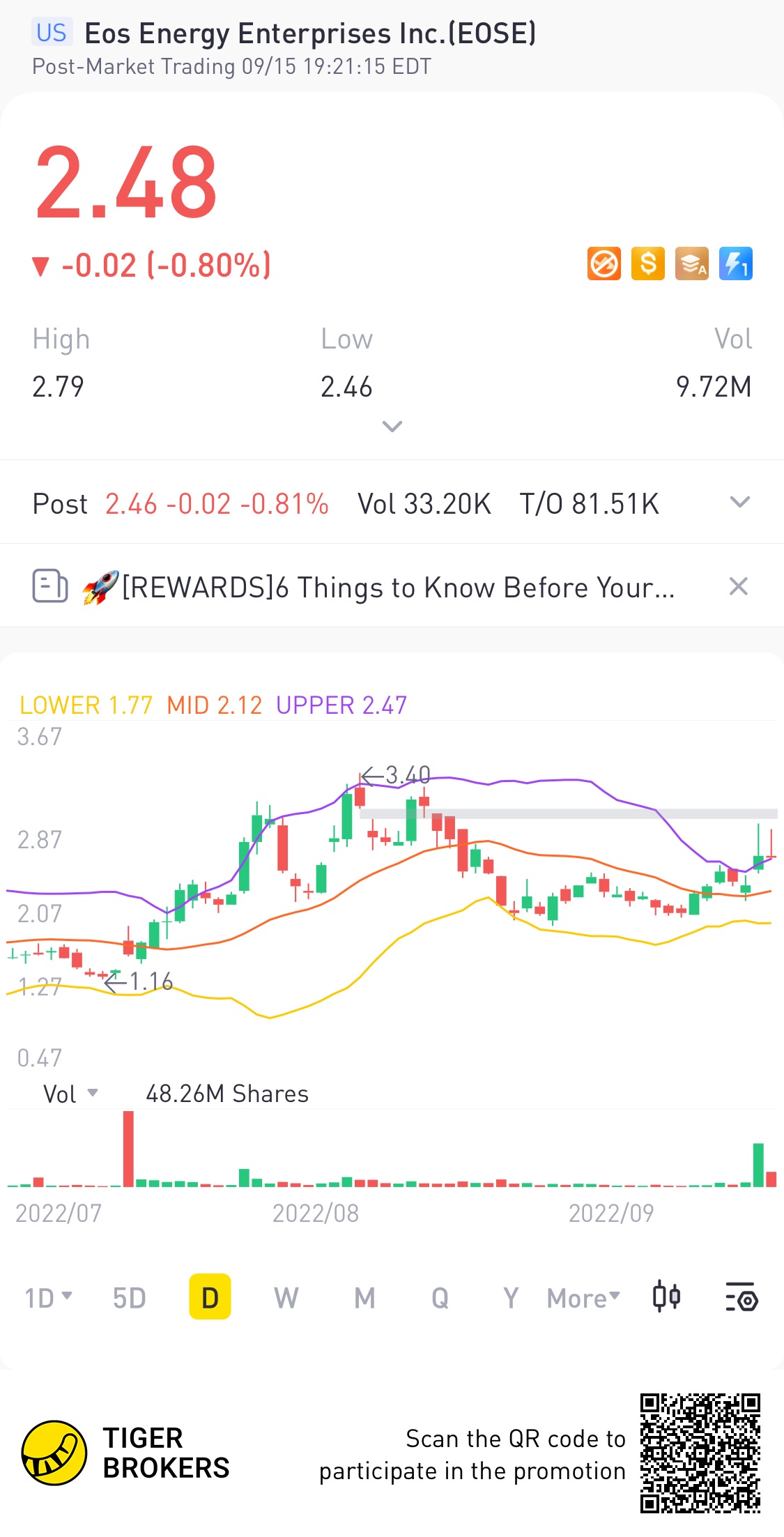Switch to the Q quarterly chart
The image size is (784, 1537).
(x=440, y=1298)
